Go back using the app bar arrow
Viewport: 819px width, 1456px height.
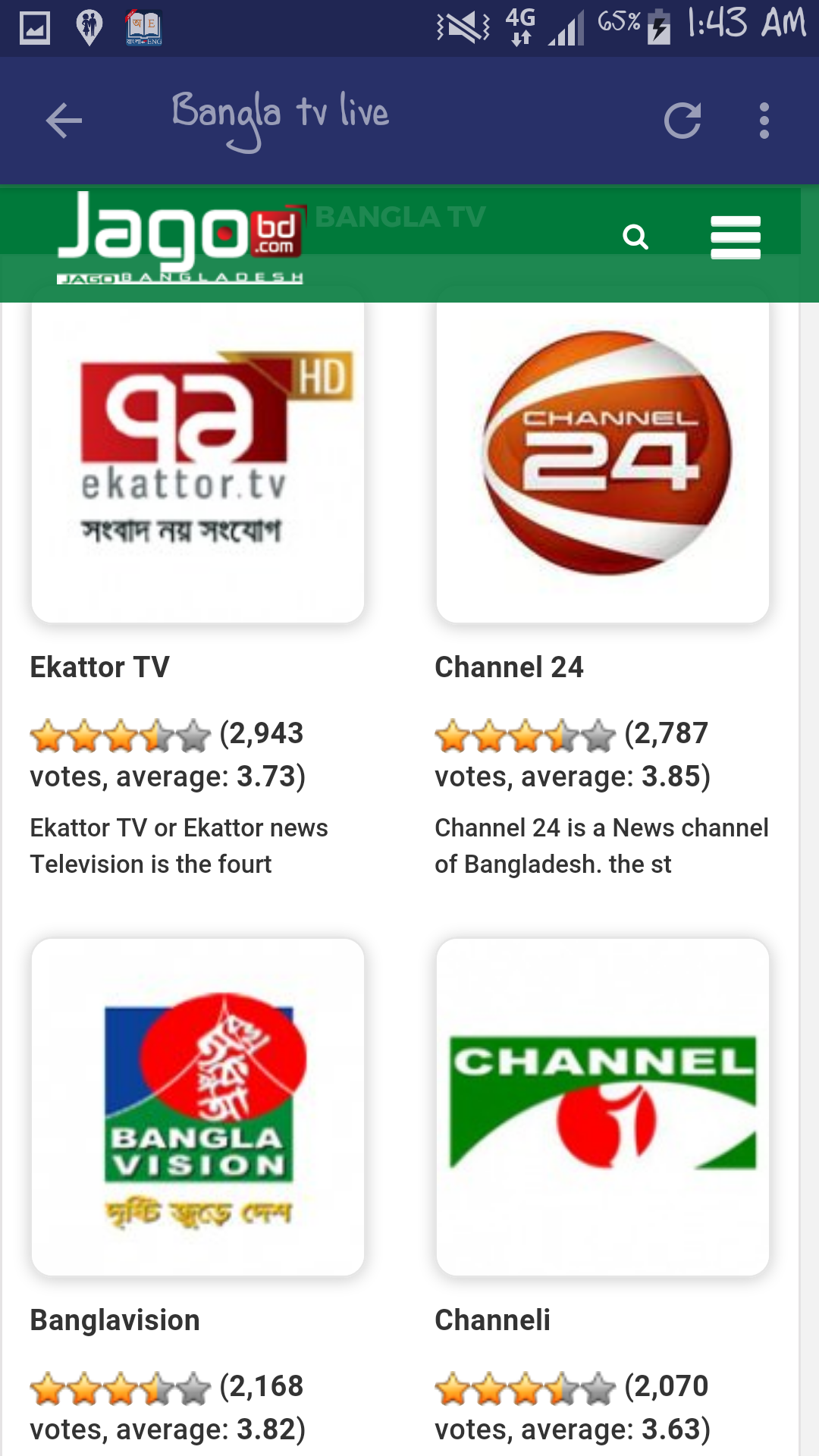(64, 121)
